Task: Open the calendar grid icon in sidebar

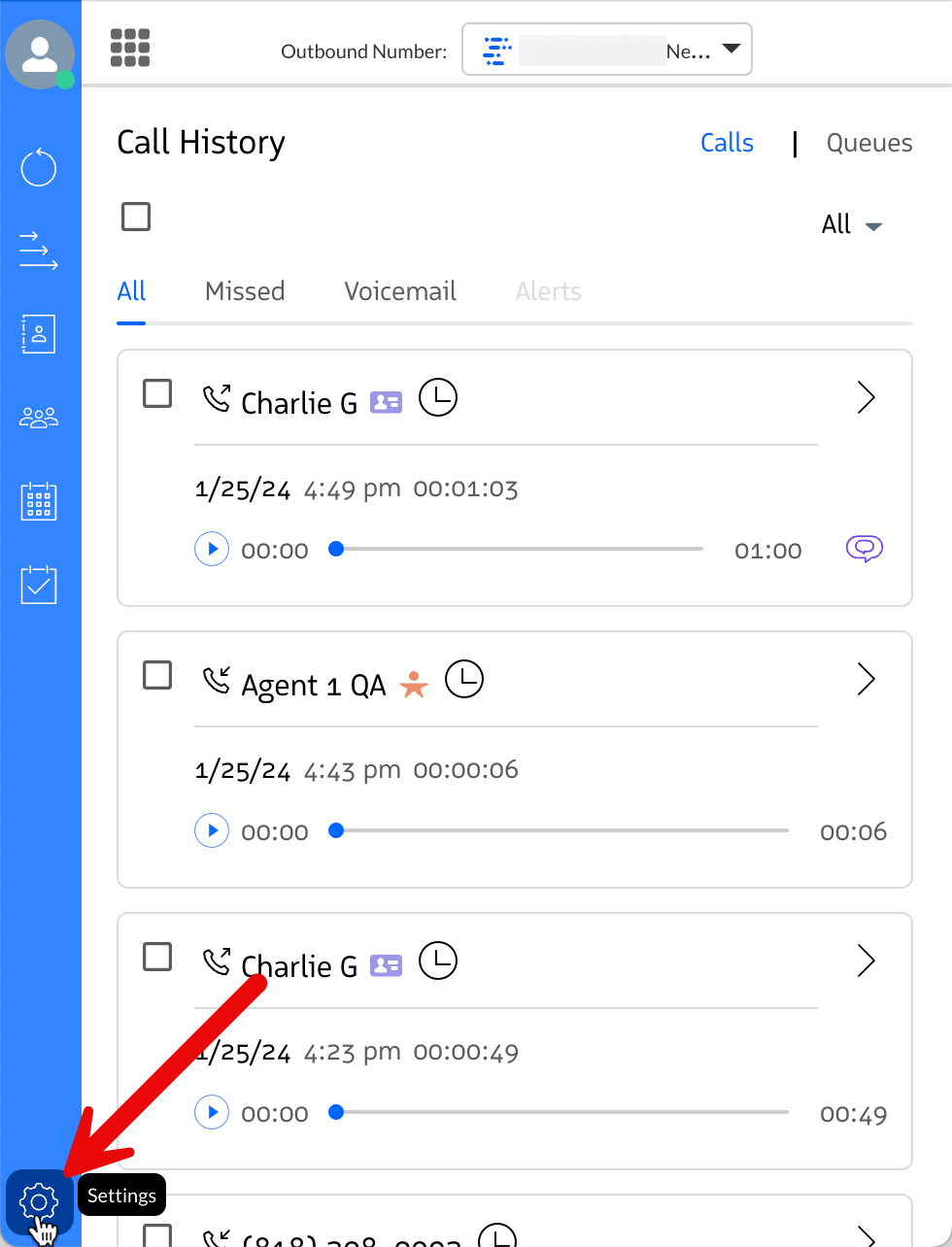Action: click(x=39, y=502)
